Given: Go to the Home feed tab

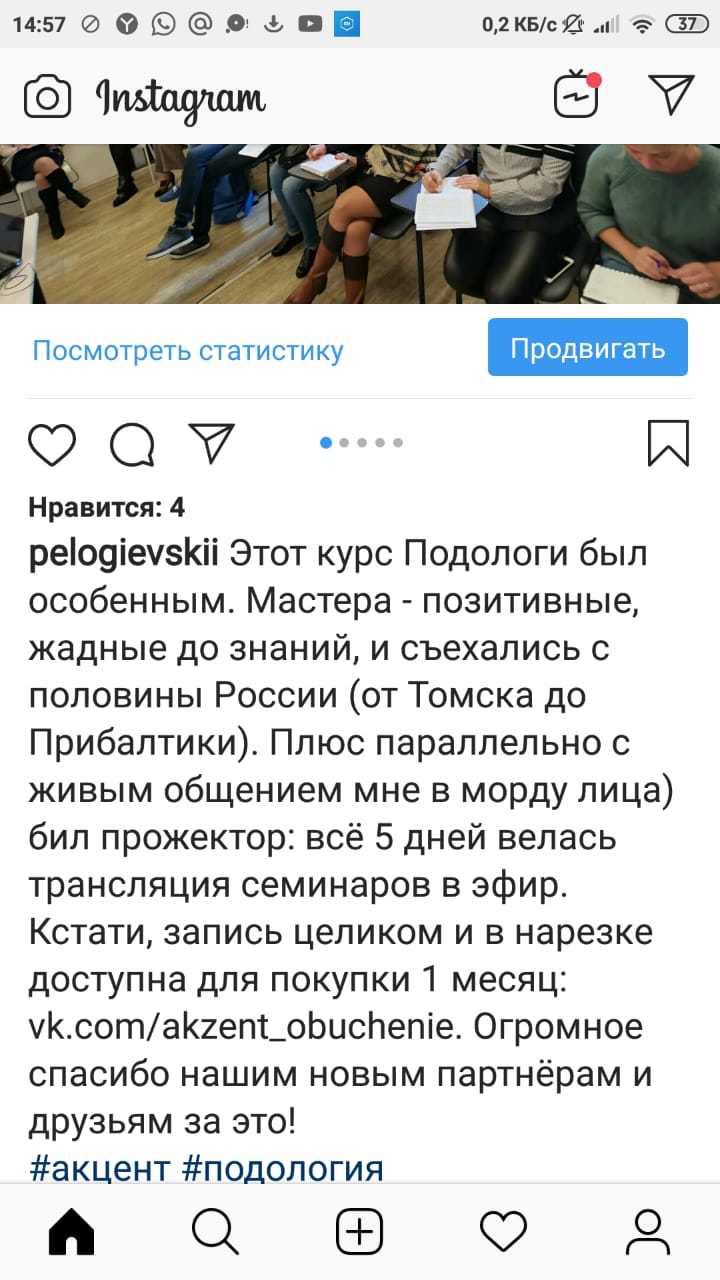Looking at the screenshot, I should pyautogui.click(x=72, y=1231).
